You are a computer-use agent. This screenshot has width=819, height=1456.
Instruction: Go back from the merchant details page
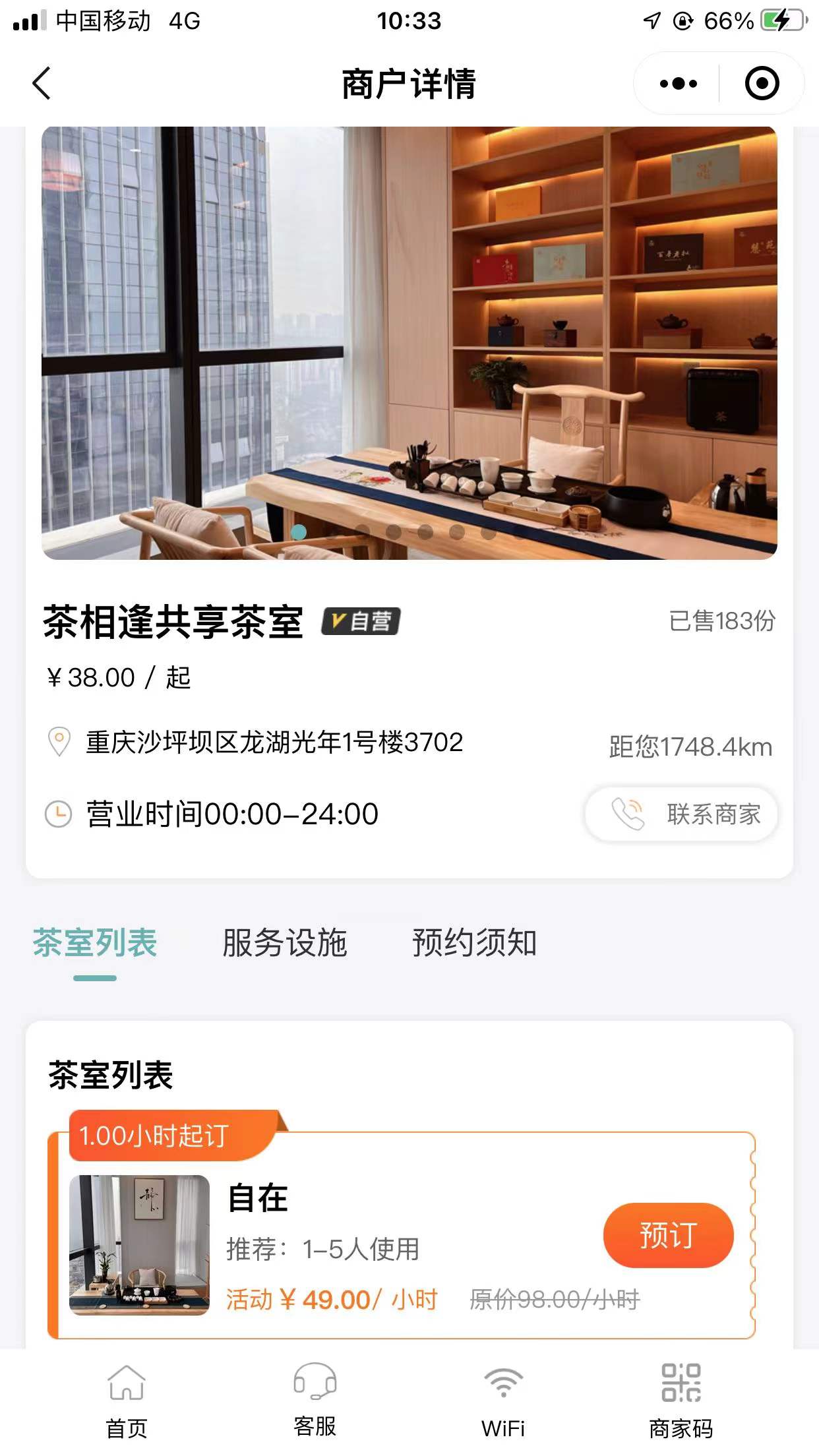(42, 84)
